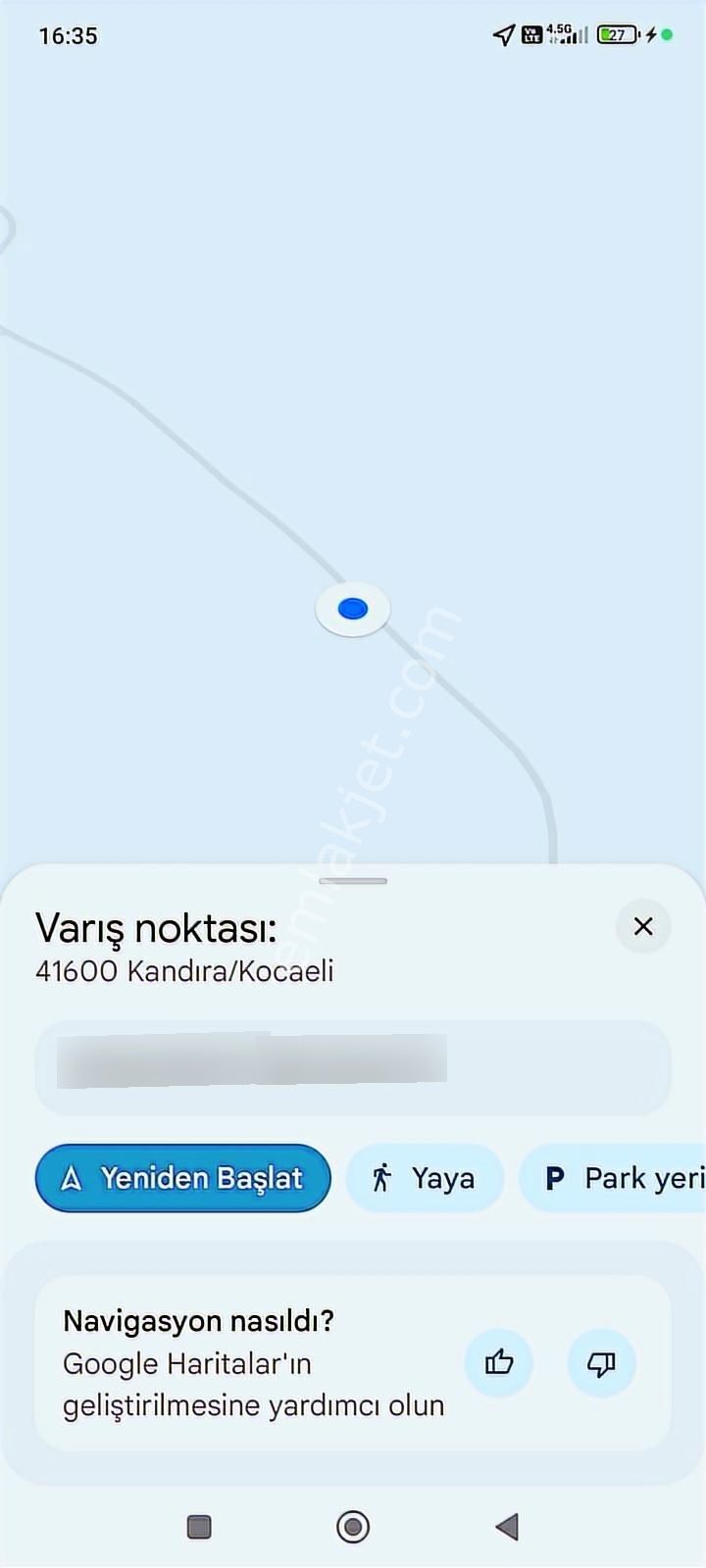Give navigation a thumbs down
The height and width of the screenshot is (1568, 706).
[x=601, y=1362]
